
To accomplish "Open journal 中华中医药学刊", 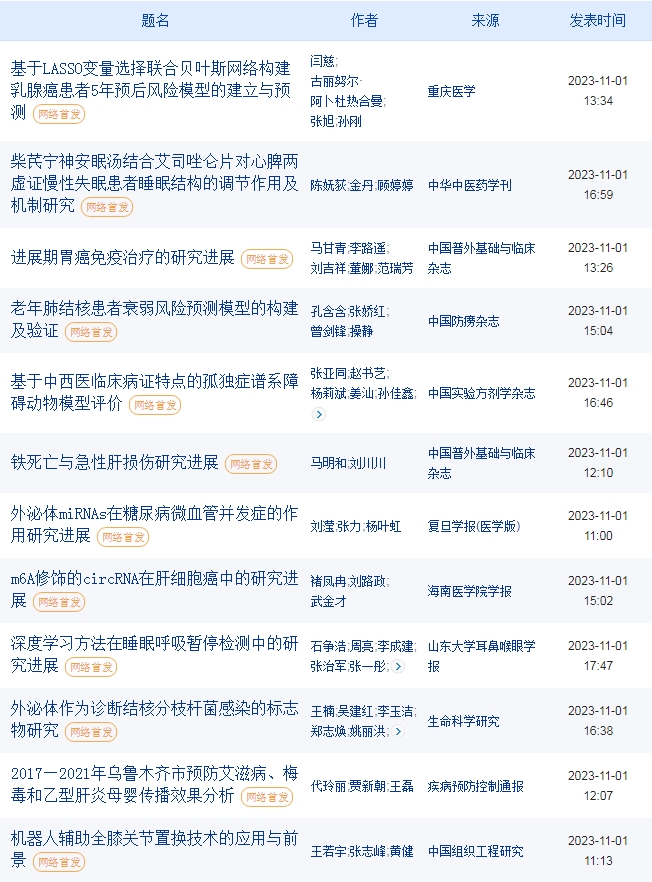I will [x=469, y=185].
